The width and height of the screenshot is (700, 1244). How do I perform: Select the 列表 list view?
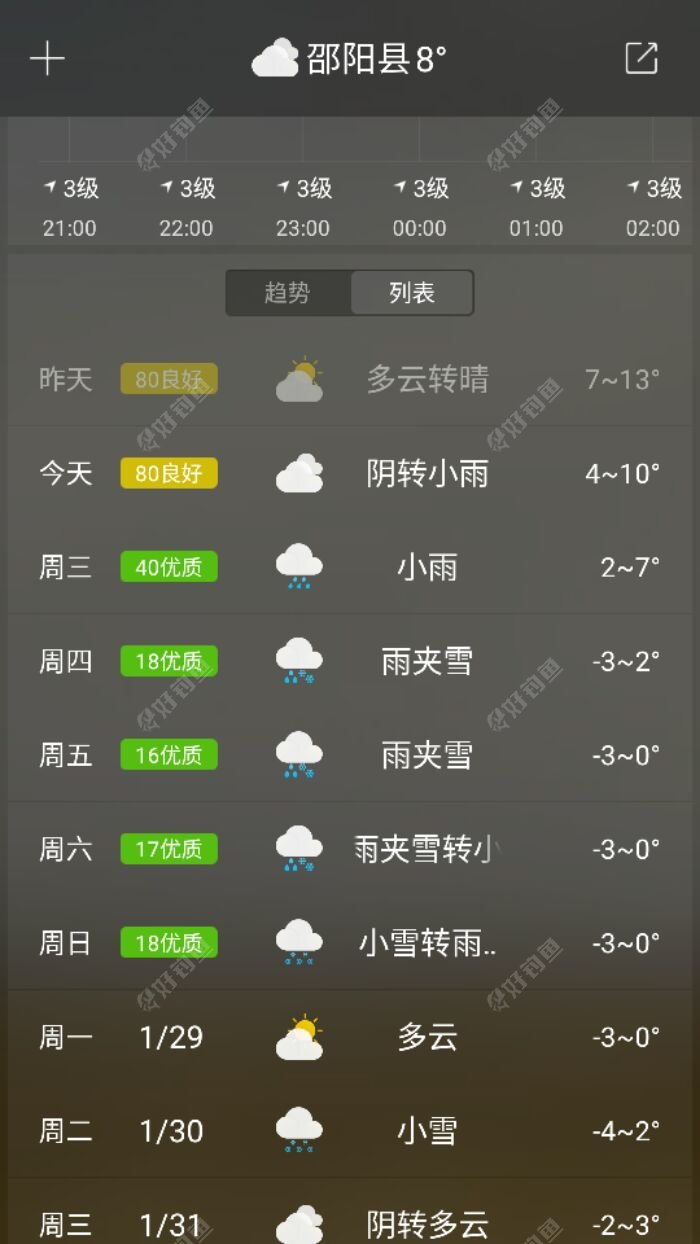click(412, 293)
